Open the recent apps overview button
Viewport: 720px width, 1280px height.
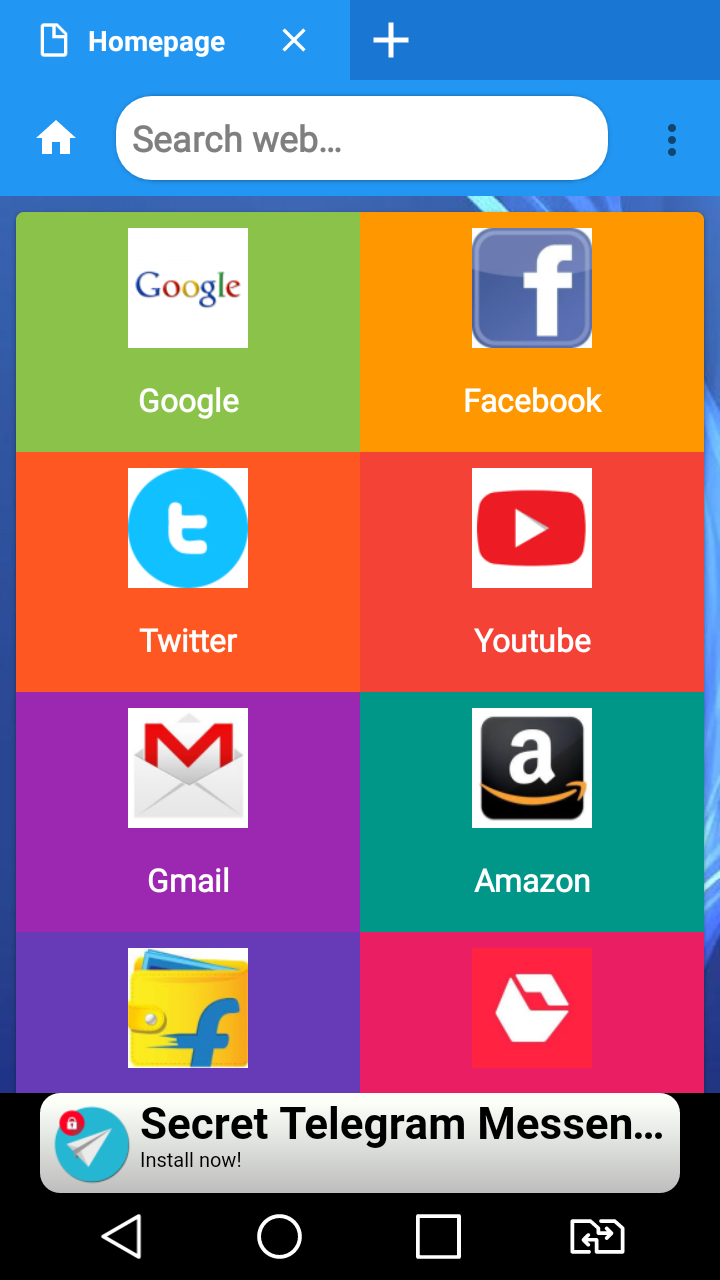[438, 1237]
